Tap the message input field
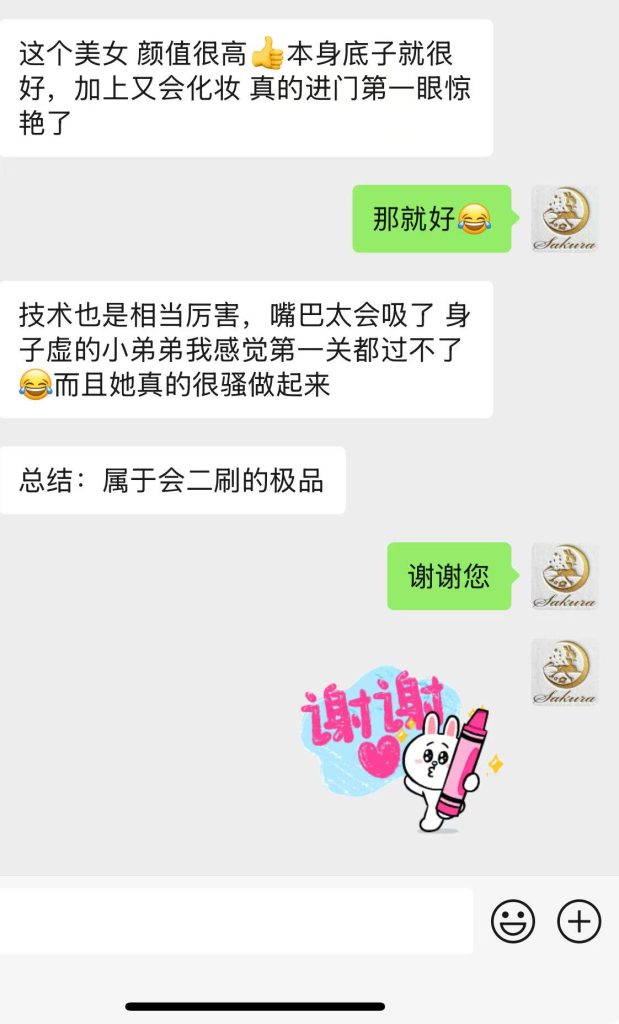 coord(236,921)
